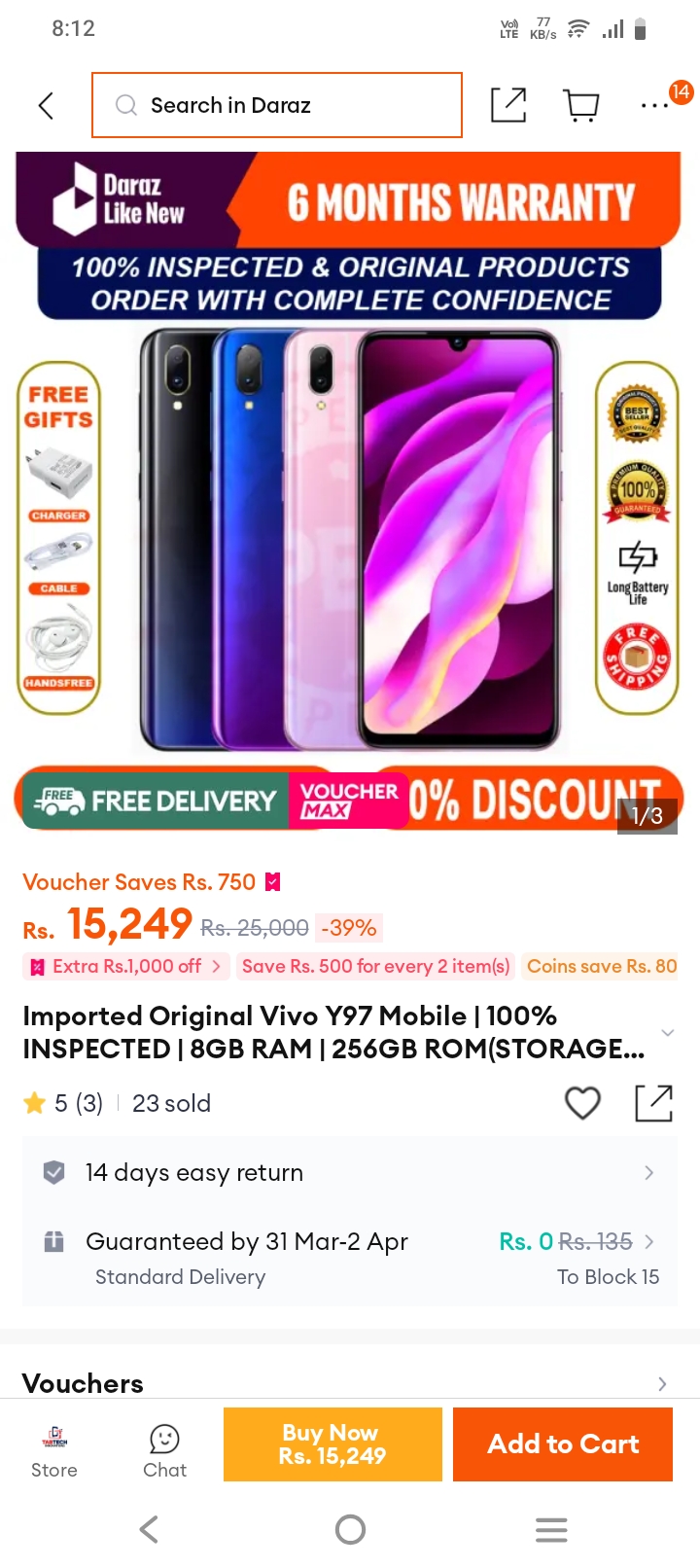Start a Chat with the seller
Image resolution: width=700 pixels, height=1568 pixels.
[164, 1451]
